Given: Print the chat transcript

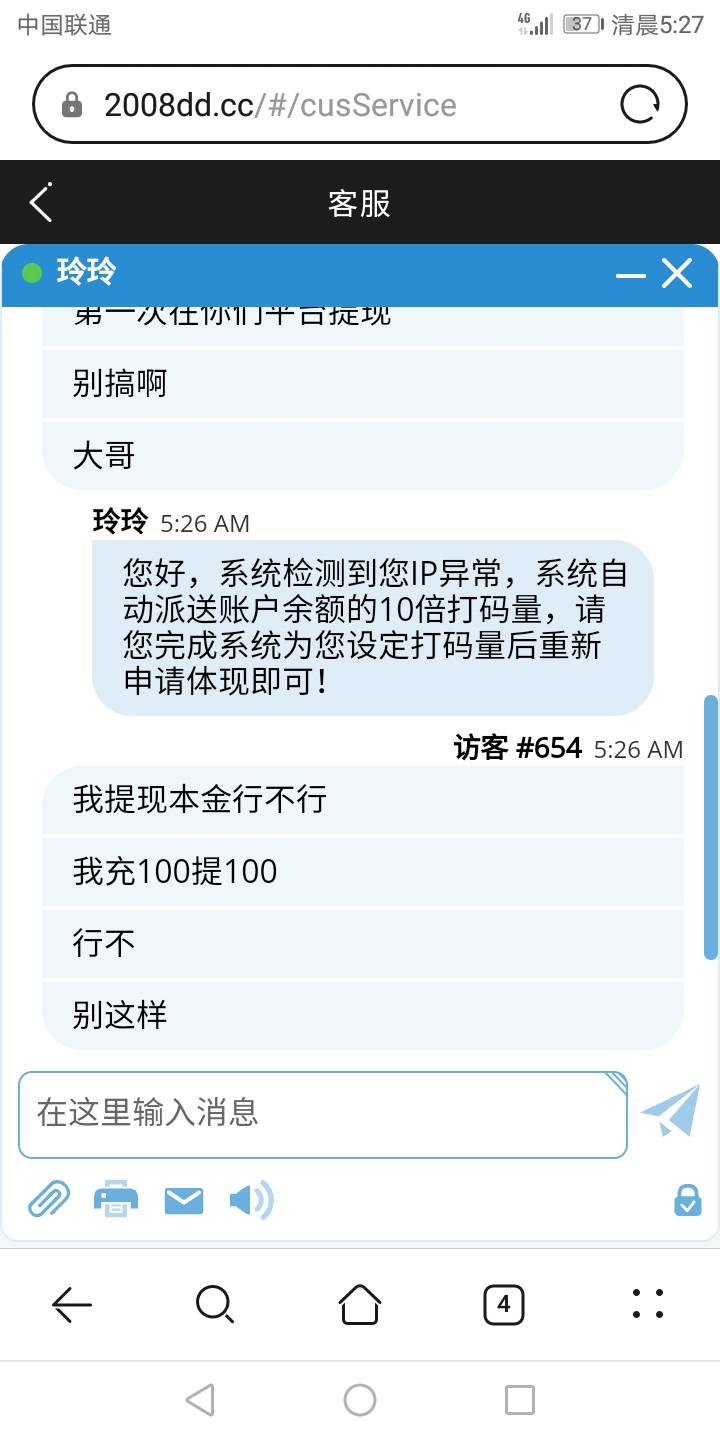Looking at the screenshot, I should click(116, 1198).
